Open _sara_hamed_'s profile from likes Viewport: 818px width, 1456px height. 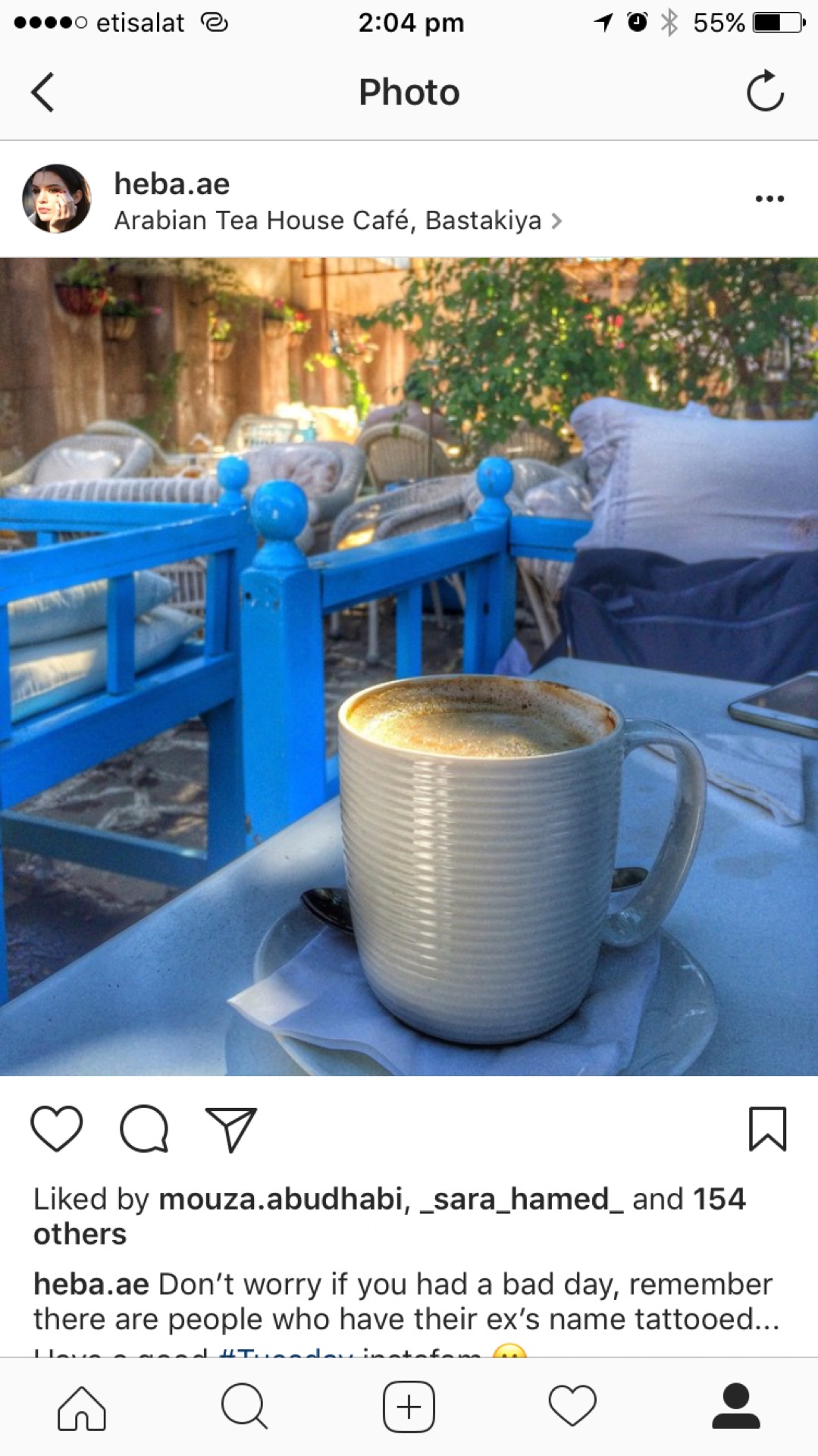click(x=522, y=1199)
